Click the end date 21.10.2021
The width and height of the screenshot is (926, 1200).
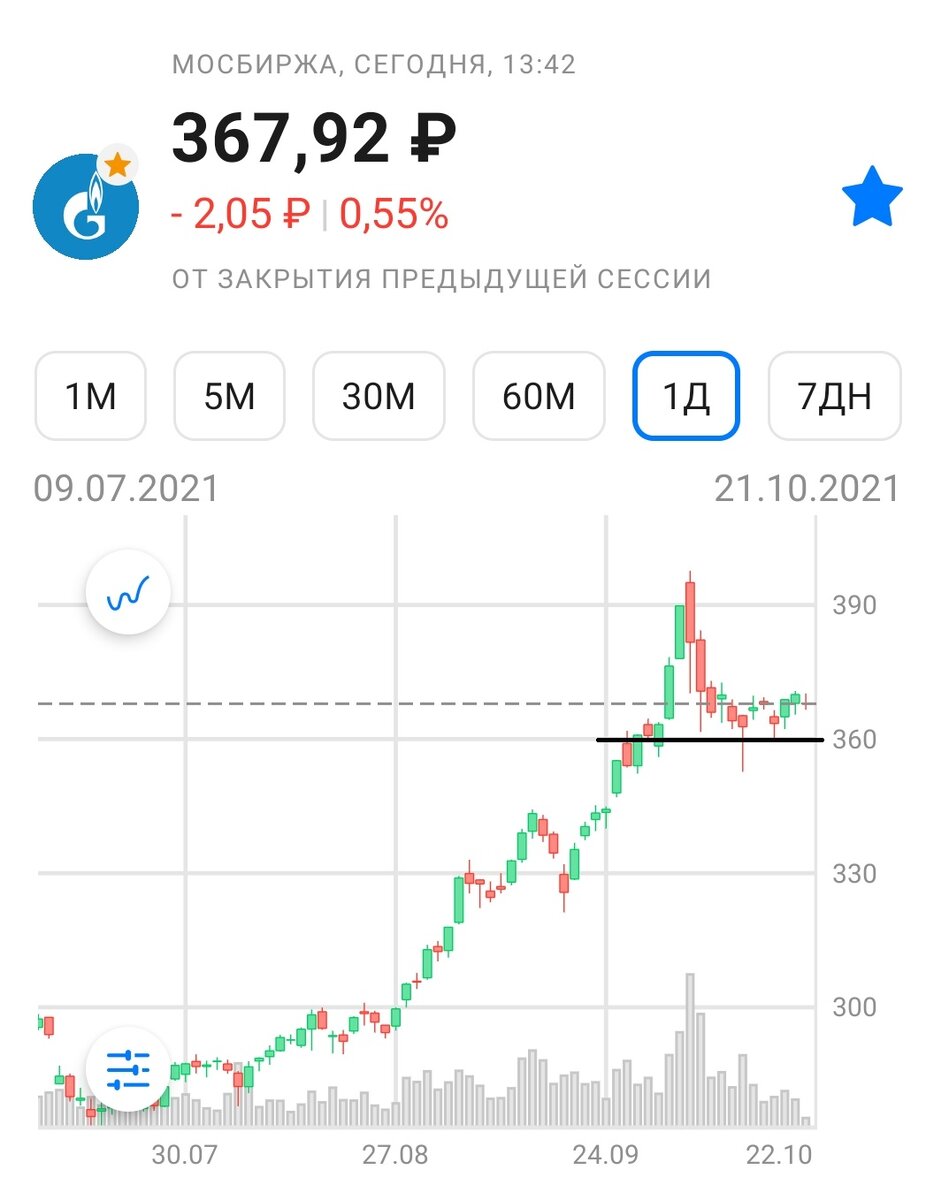point(806,489)
